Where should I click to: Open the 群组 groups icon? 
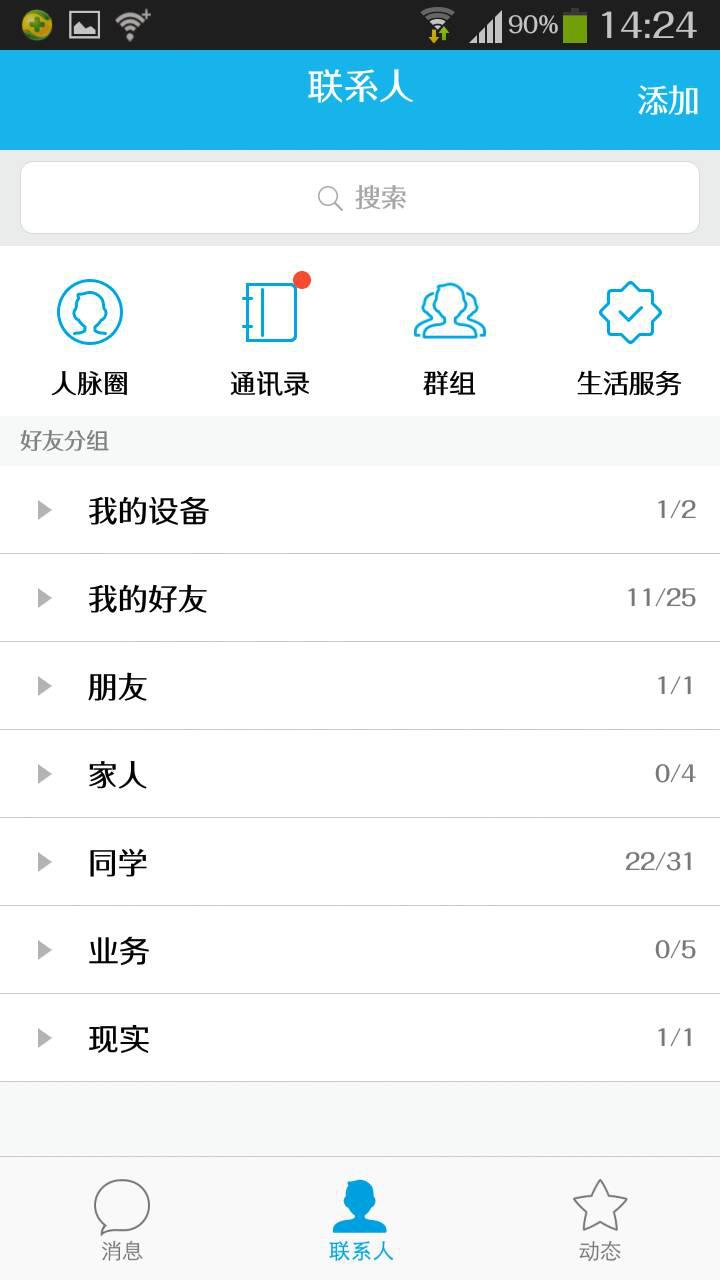449,311
